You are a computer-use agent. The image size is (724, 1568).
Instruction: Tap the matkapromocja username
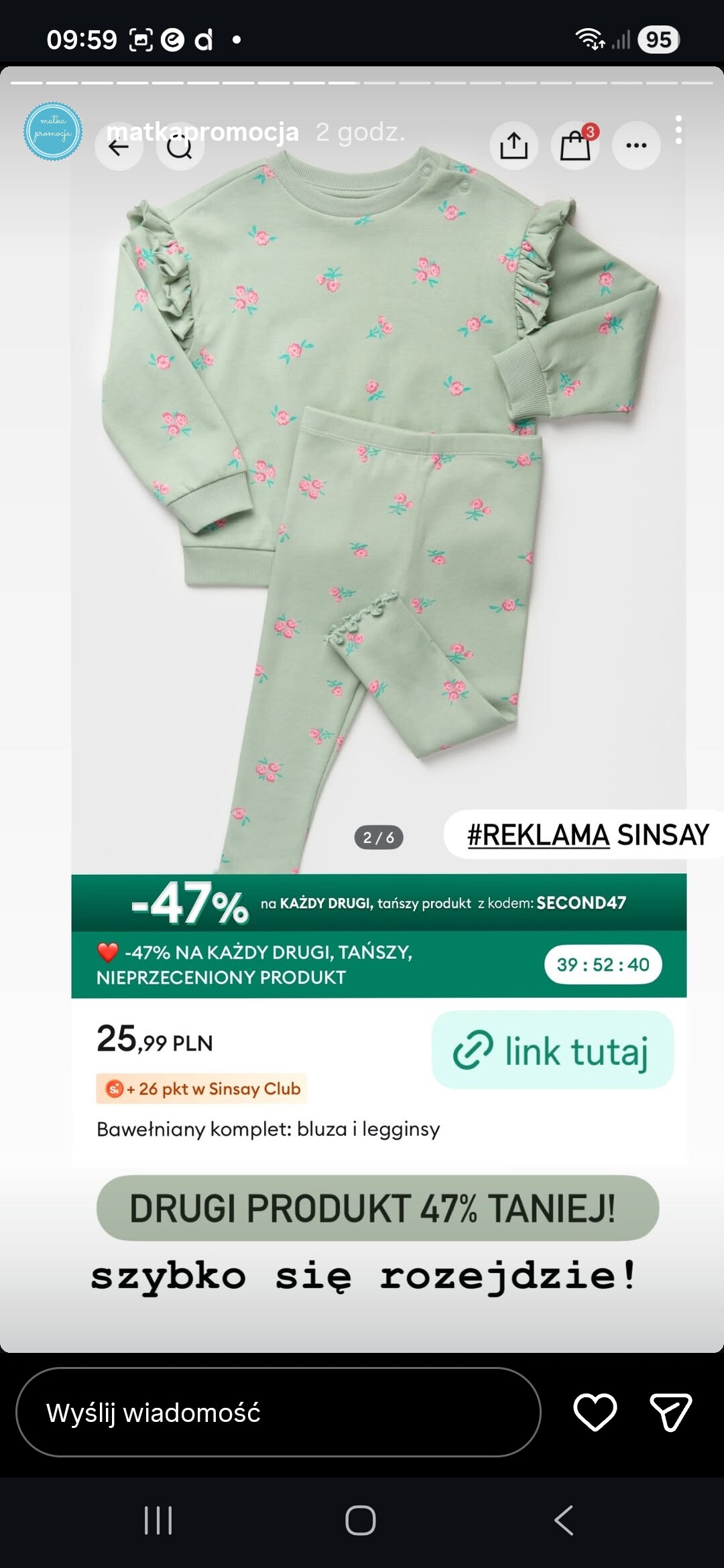[202, 131]
